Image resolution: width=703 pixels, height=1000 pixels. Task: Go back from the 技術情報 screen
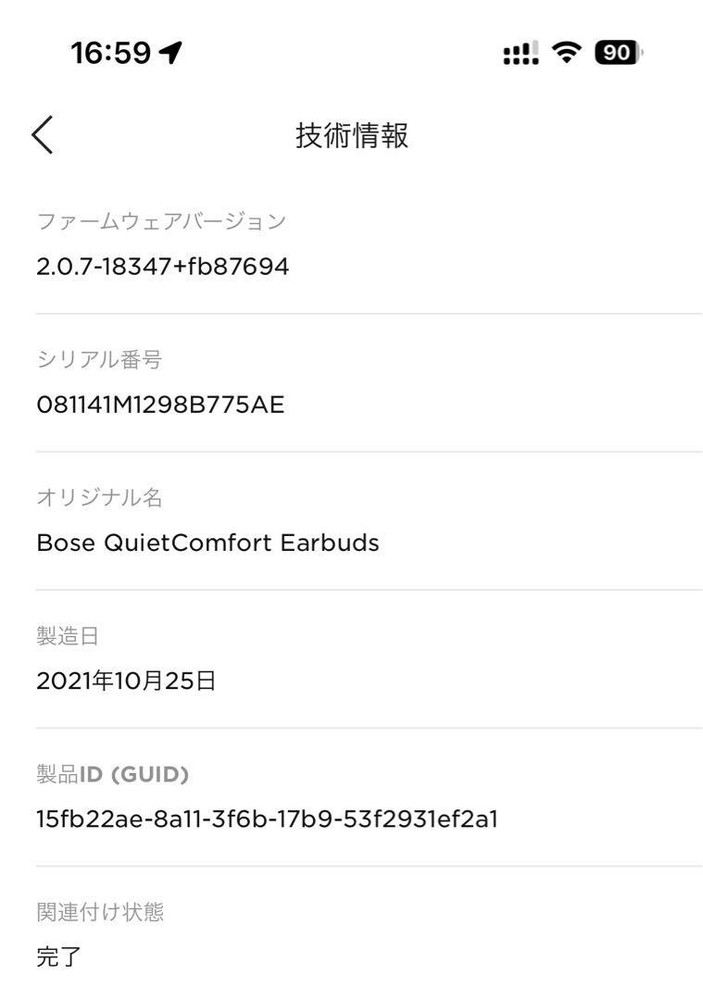click(x=42, y=135)
